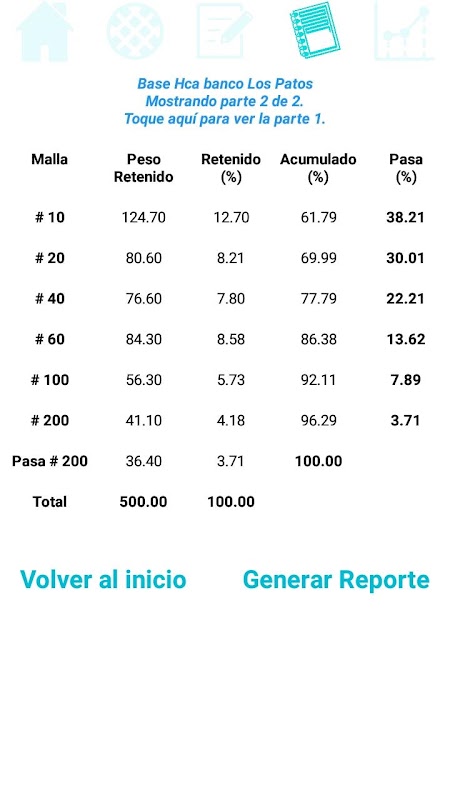This screenshot has height=800, width=450.
Task: Tap Generar Reporte
Action: [x=336, y=579]
